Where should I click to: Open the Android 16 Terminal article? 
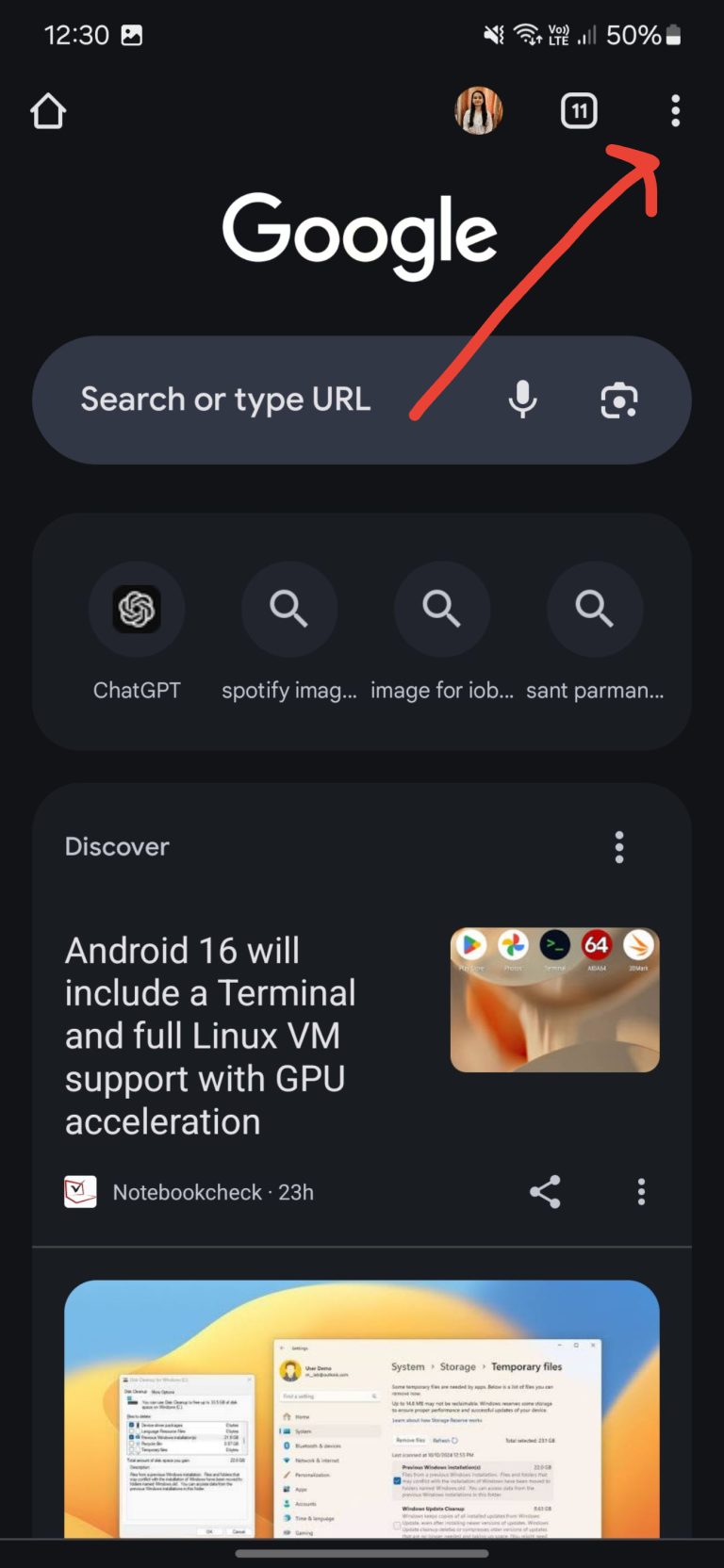click(x=210, y=1036)
